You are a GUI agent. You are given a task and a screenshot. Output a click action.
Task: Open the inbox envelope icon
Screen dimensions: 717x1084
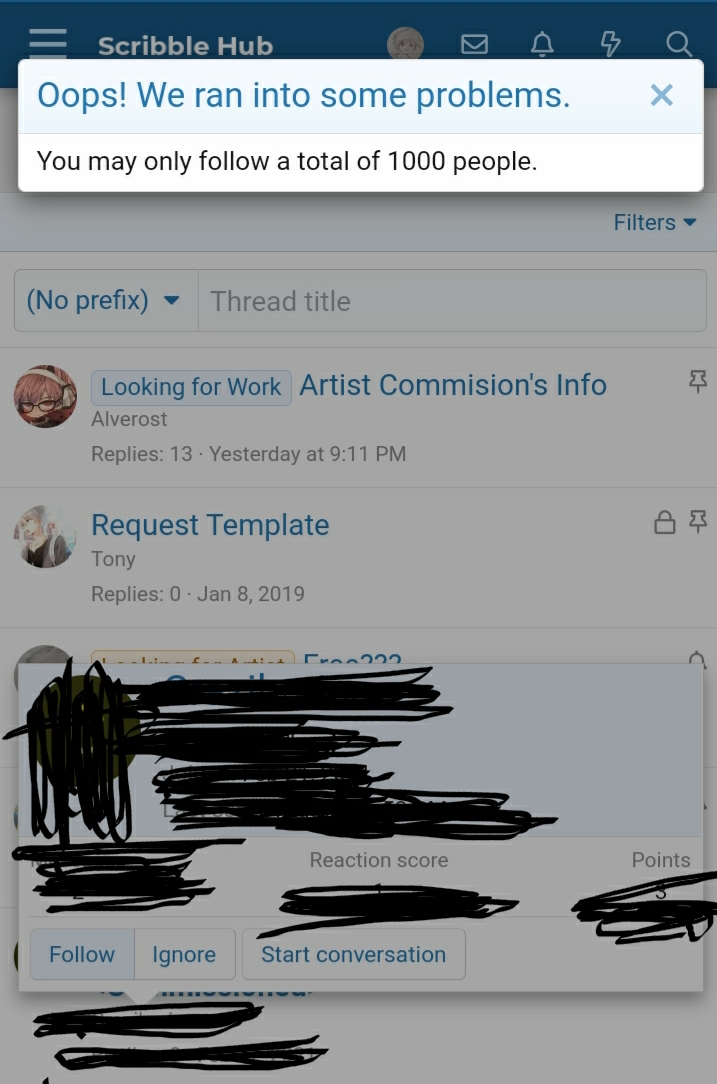coord(474,44)
